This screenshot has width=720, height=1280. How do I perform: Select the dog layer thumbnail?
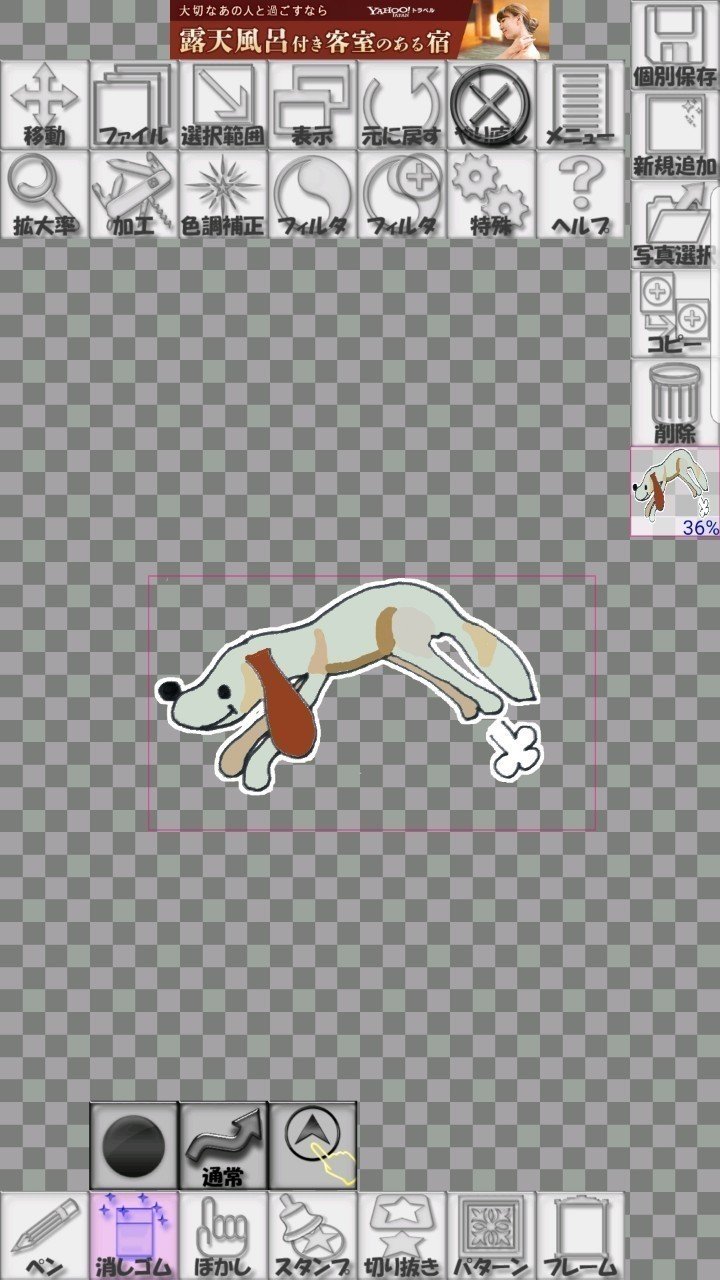(673, 491)
